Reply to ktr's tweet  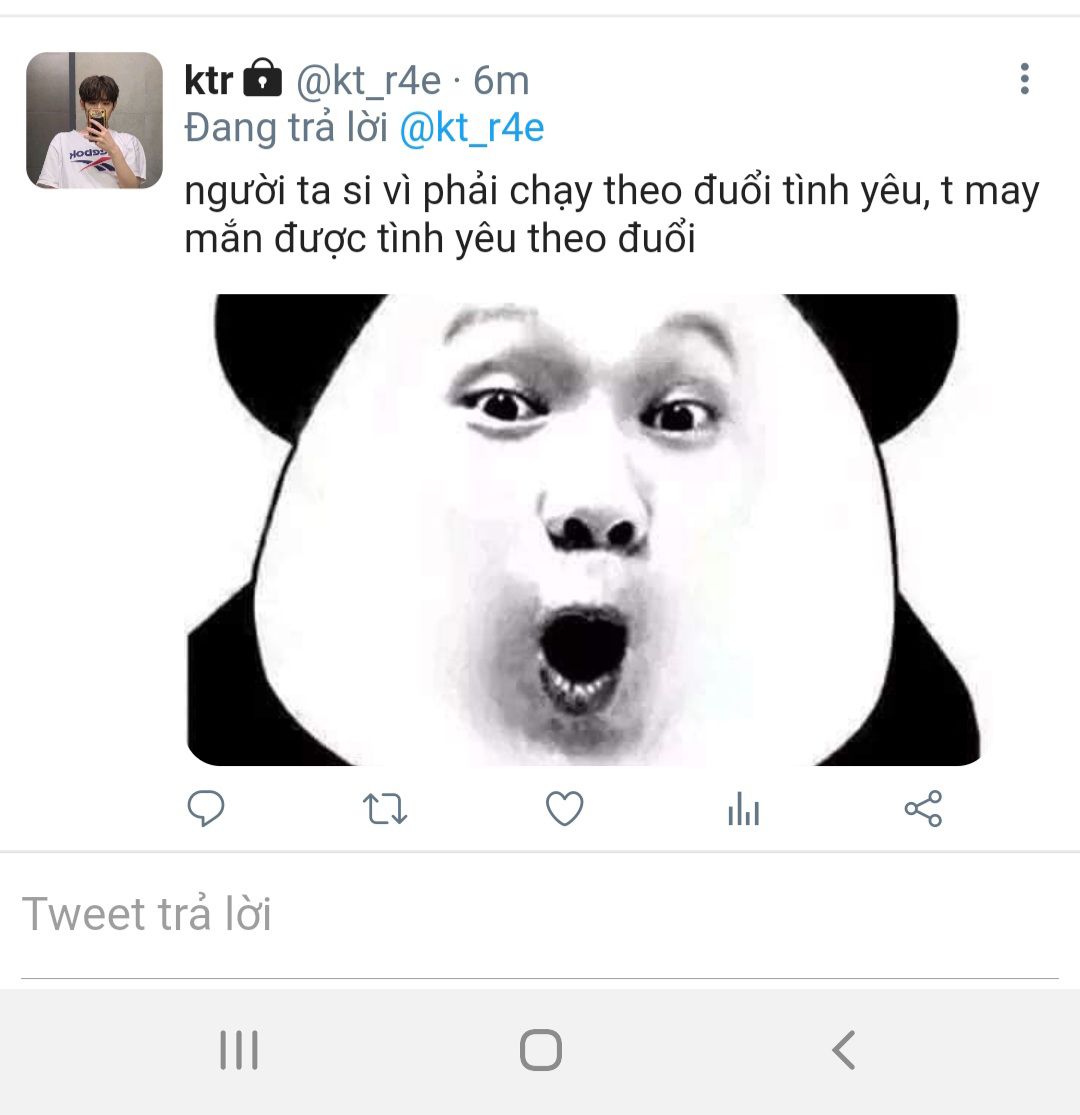206,808
